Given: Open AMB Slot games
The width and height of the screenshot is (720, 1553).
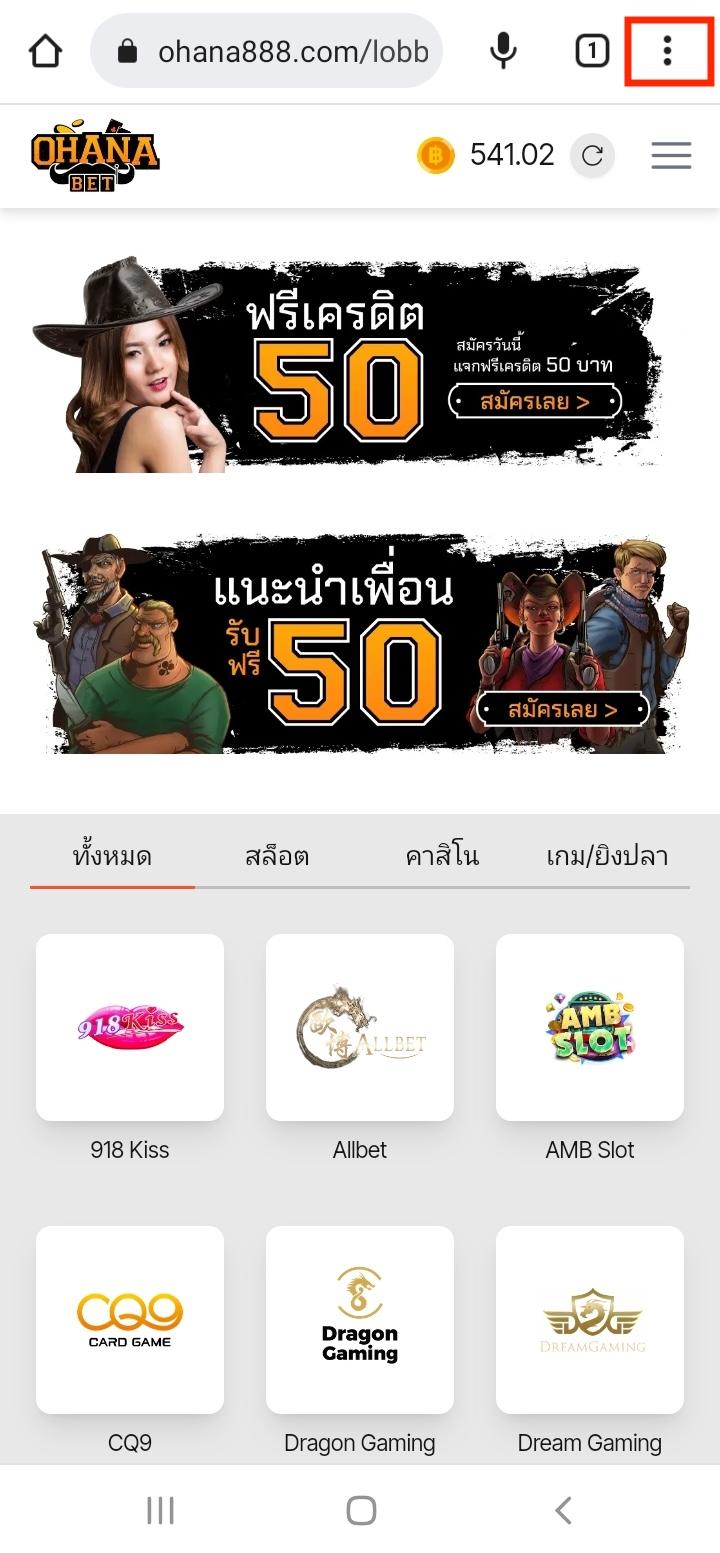Looking at the screenshot, I should [590, 1026].
